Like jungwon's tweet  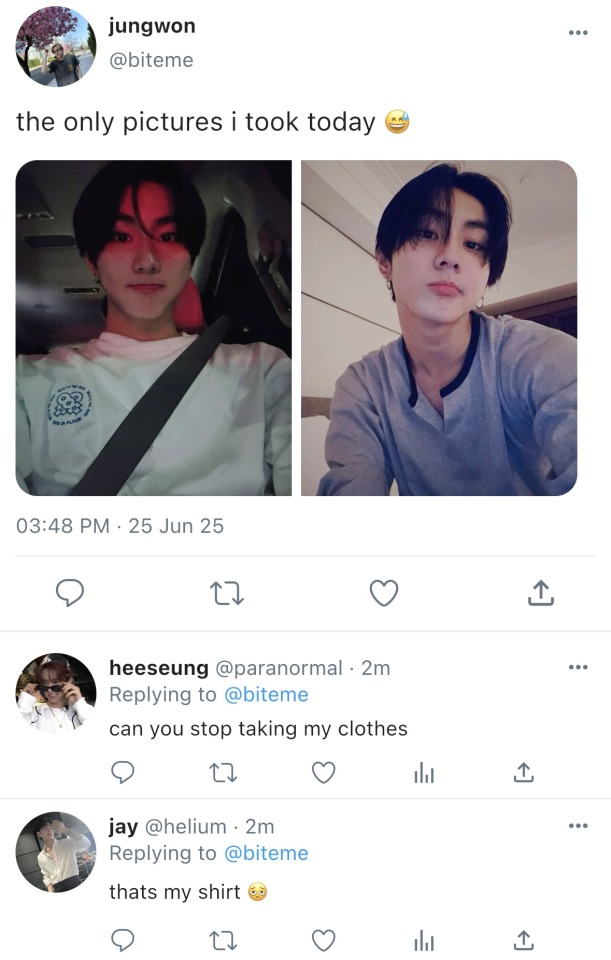point(384,593)
